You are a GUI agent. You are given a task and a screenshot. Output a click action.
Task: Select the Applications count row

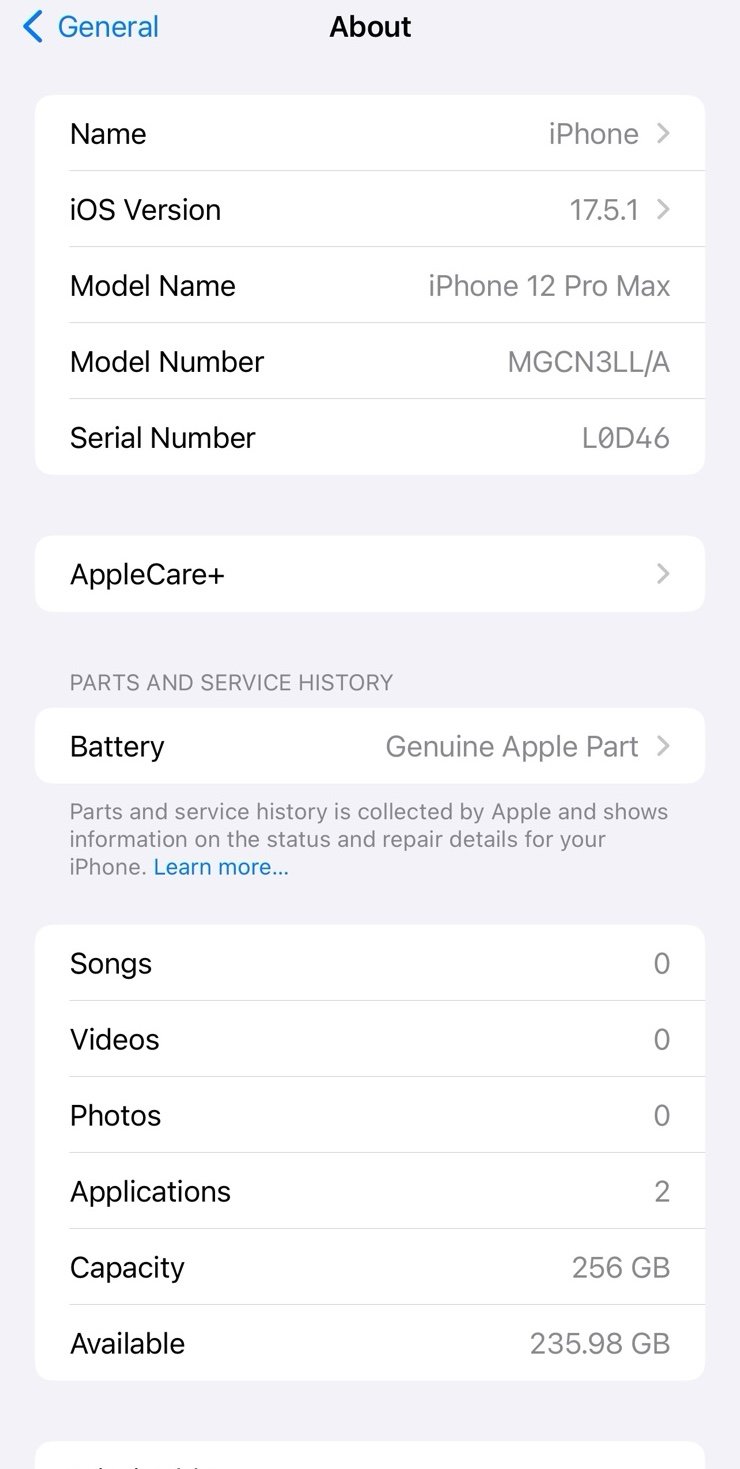click(370, 1191)
